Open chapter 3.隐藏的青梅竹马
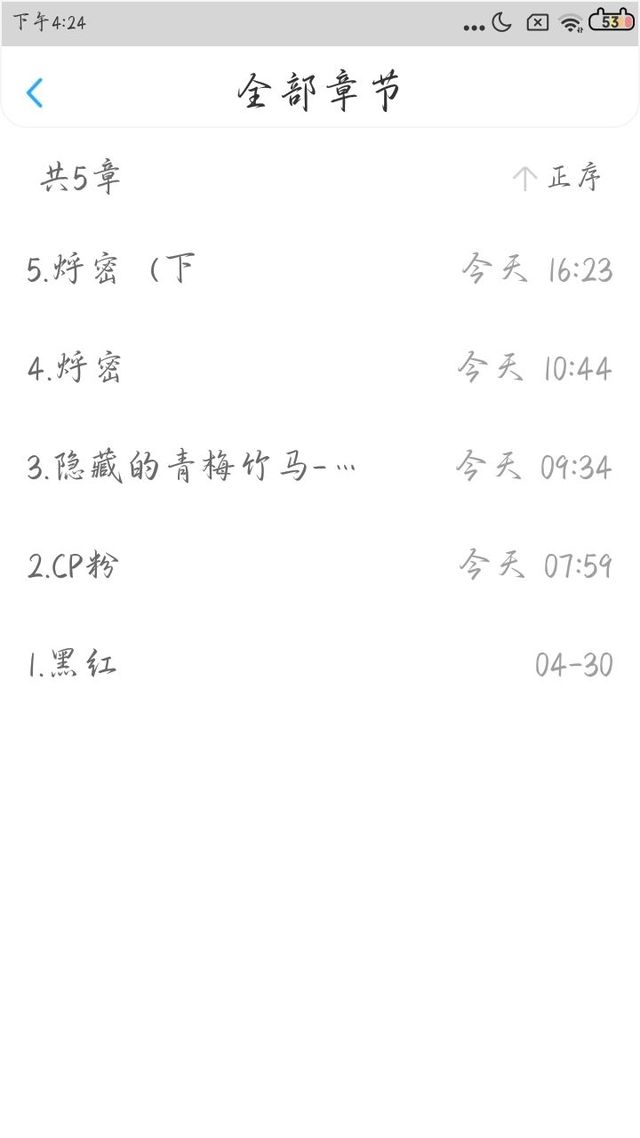The image size is (640, 1138). click(320, 467)
